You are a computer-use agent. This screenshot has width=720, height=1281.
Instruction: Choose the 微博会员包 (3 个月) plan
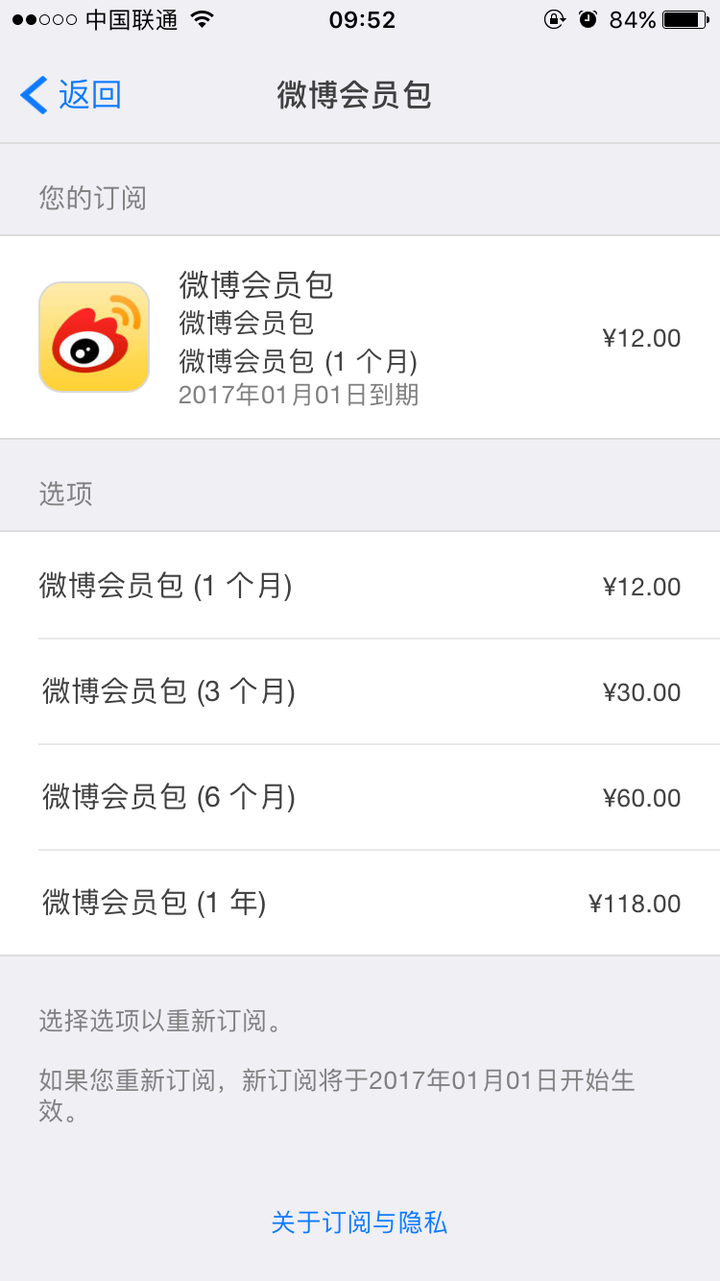tap(360, 692)
